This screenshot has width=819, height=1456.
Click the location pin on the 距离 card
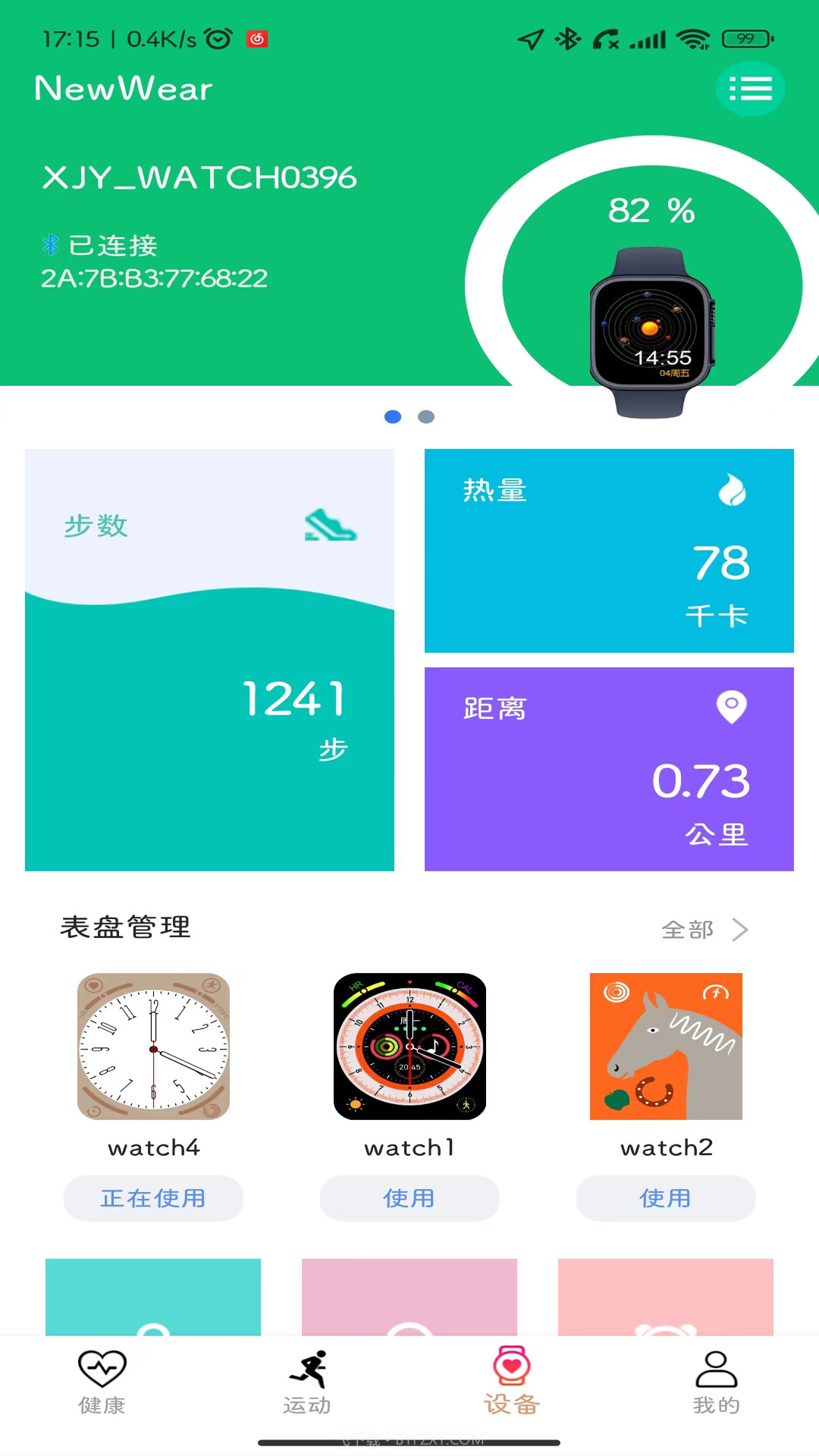tap(731, 708)
